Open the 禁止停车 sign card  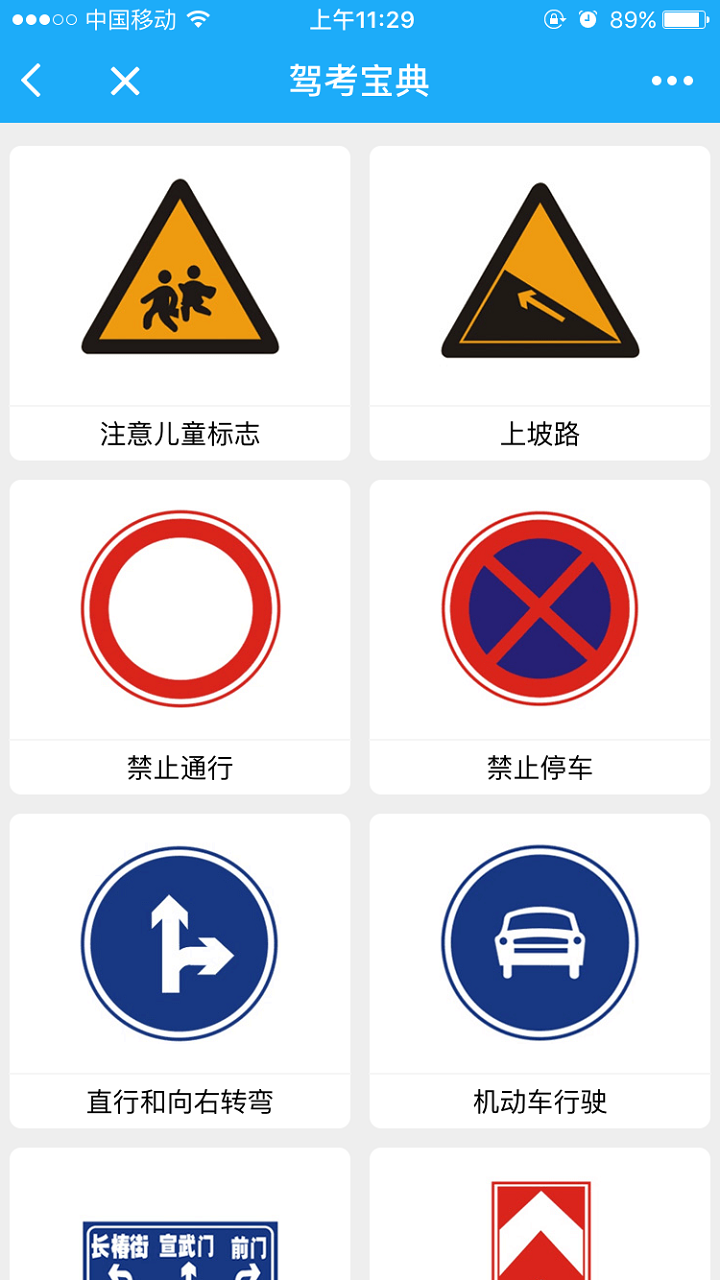(x=540, y=637)
